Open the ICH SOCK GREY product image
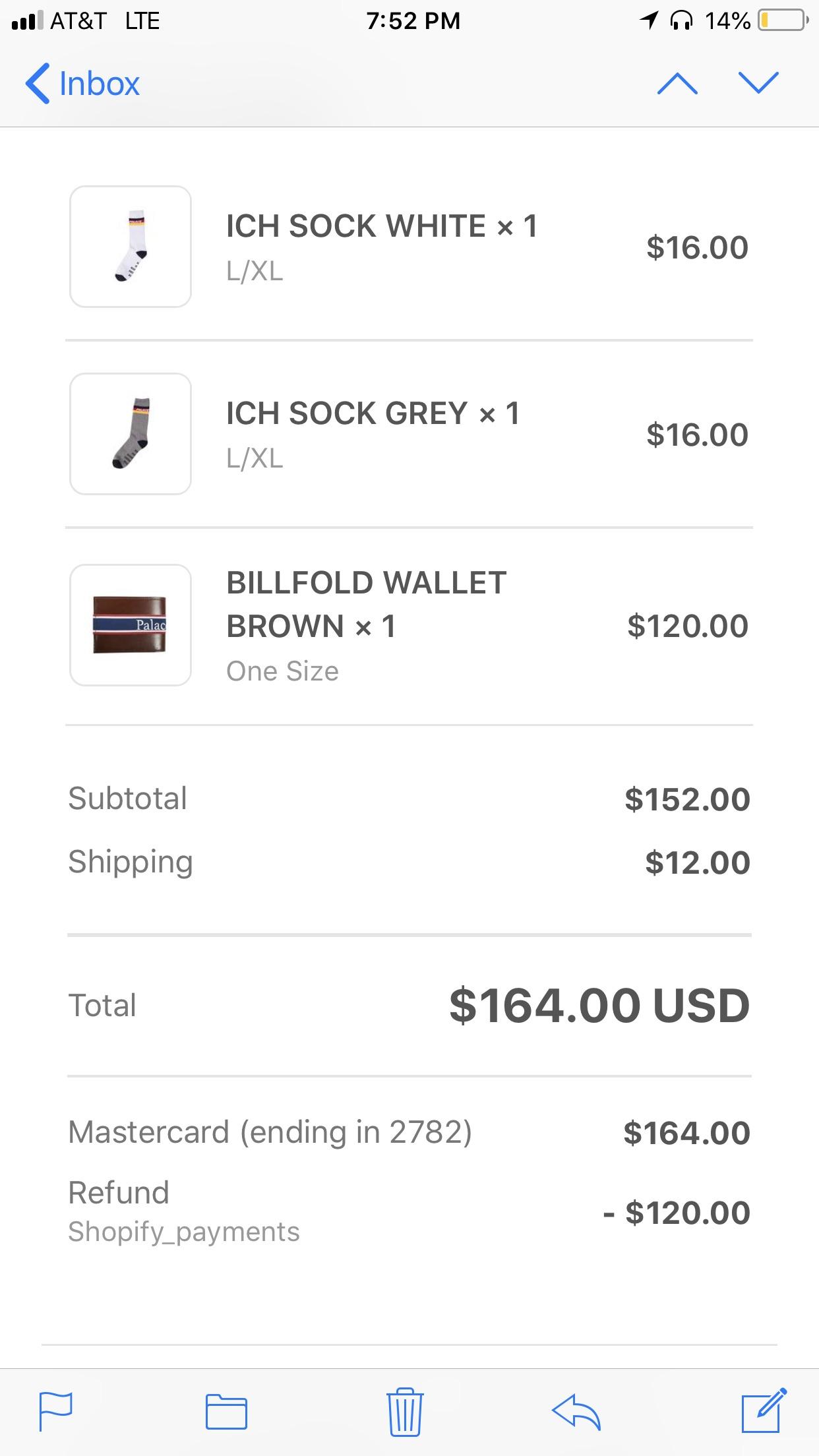The height and width of the screenshot is (1456, 819). 130,433
